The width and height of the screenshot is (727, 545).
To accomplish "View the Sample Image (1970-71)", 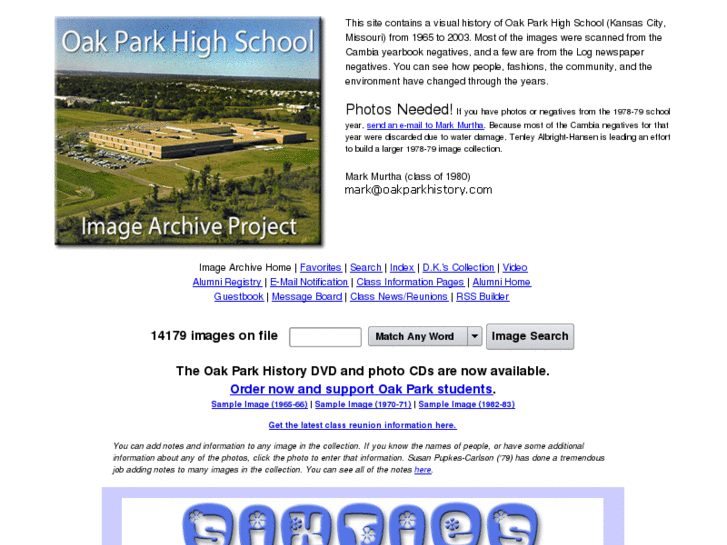I will (363, 404).
